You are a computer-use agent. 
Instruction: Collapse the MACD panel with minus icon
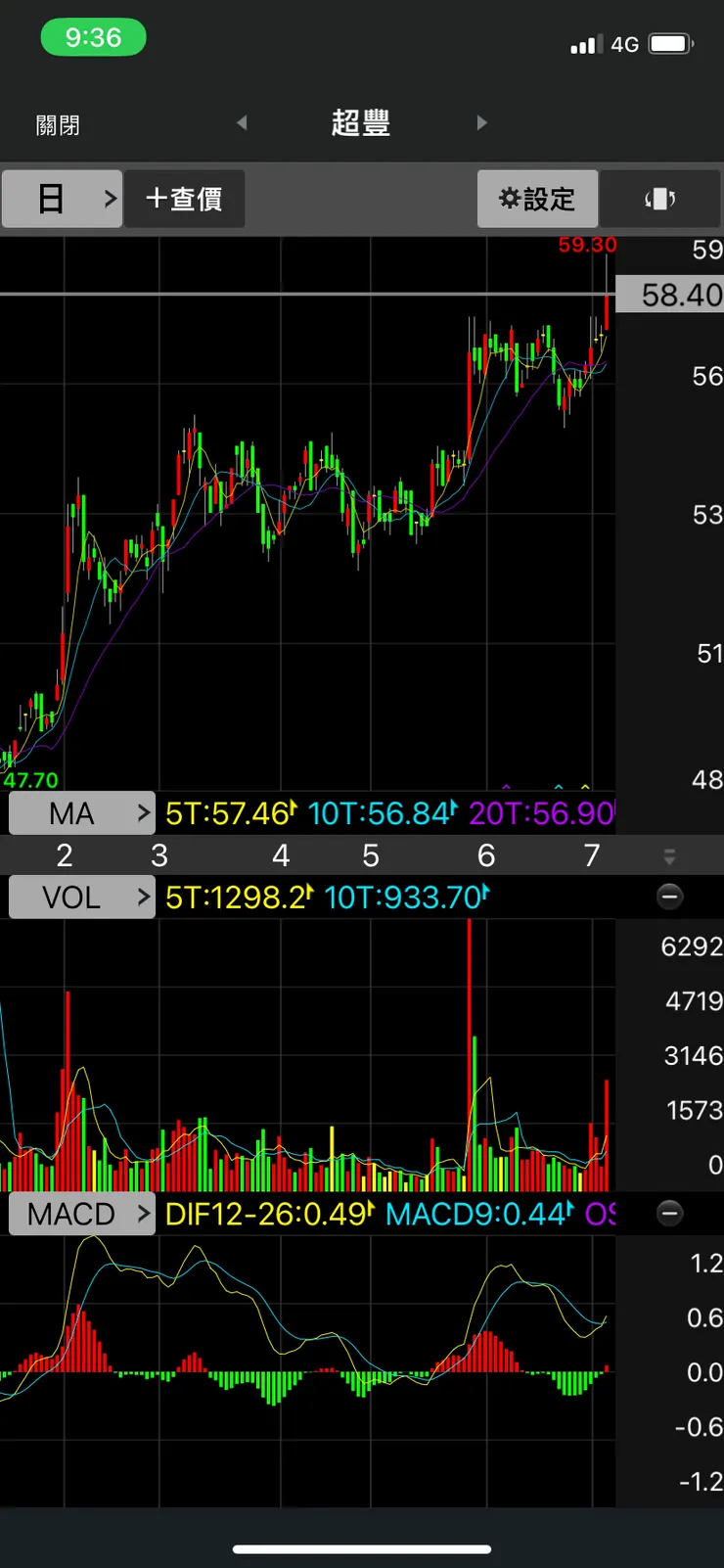click(669, 1214)
